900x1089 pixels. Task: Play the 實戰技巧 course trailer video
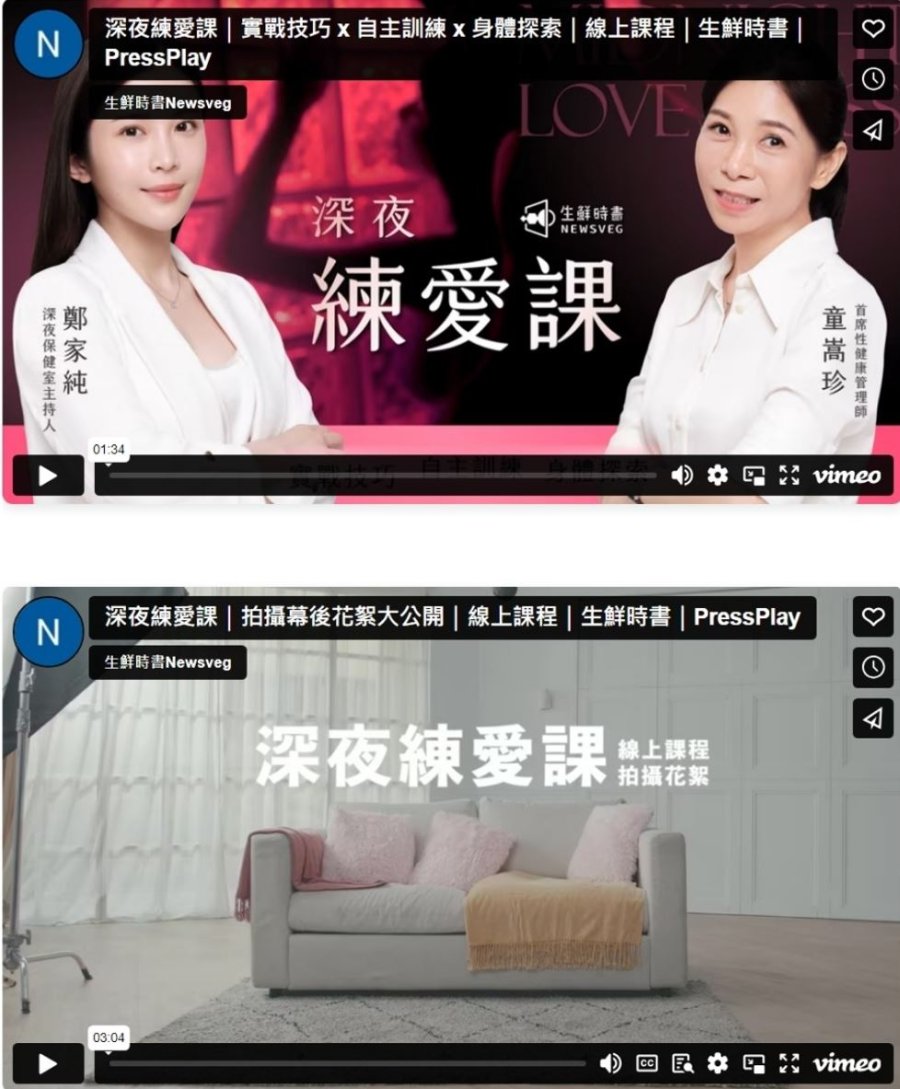click(x=47, y=476)
